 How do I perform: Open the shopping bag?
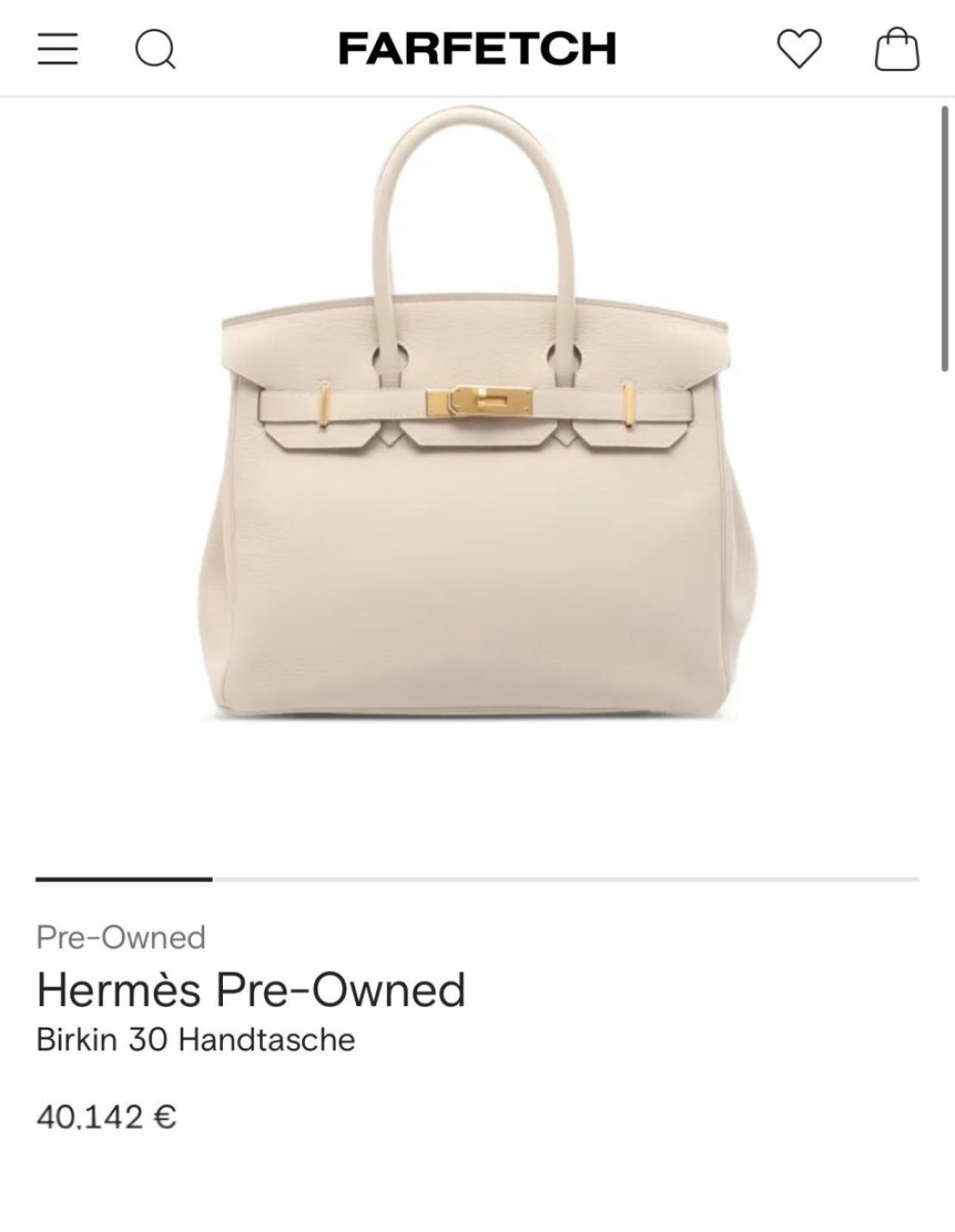pyautogui.click(x=896, y=49)
